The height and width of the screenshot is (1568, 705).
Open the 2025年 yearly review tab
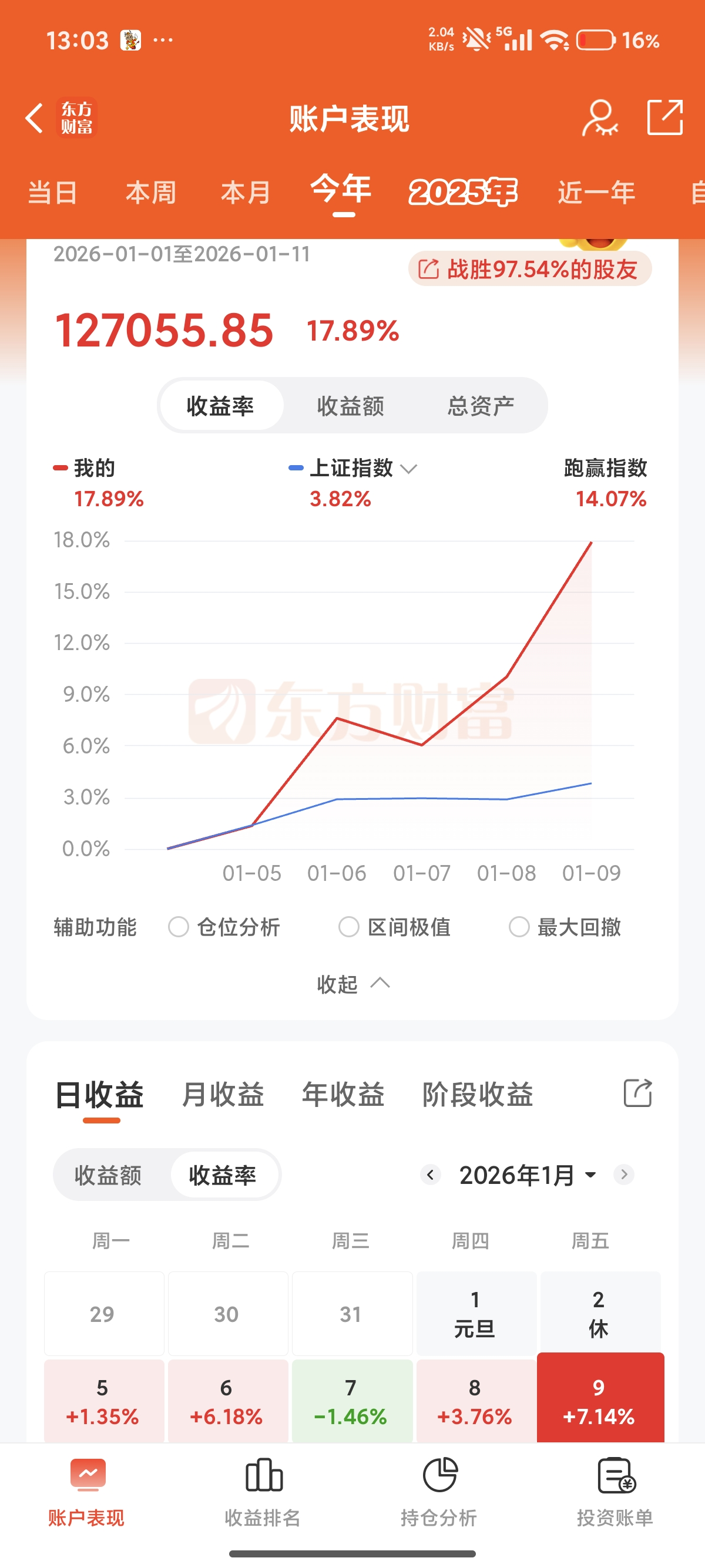point(463,193)
